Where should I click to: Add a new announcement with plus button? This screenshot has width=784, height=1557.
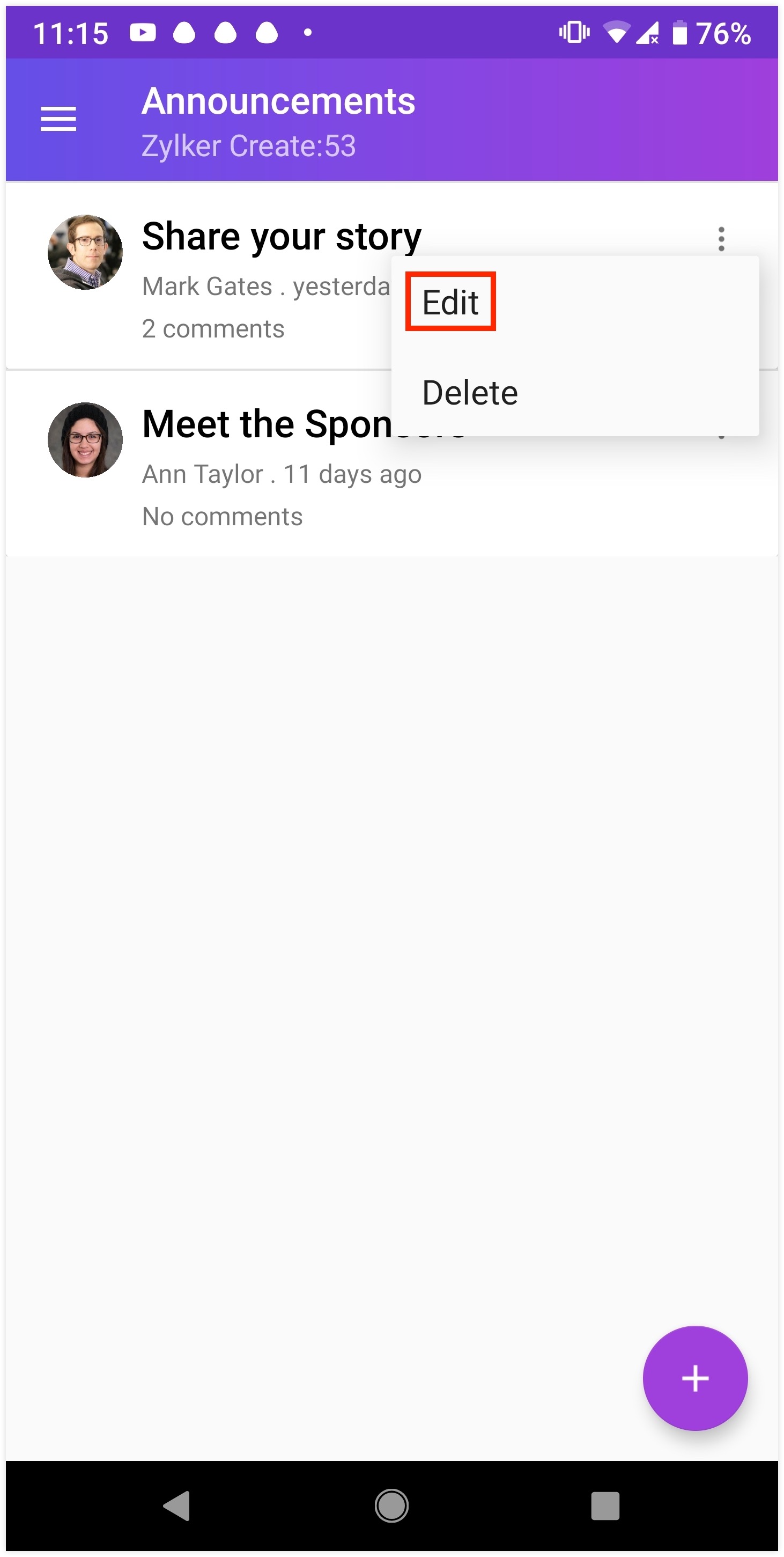click(694, 1378)
